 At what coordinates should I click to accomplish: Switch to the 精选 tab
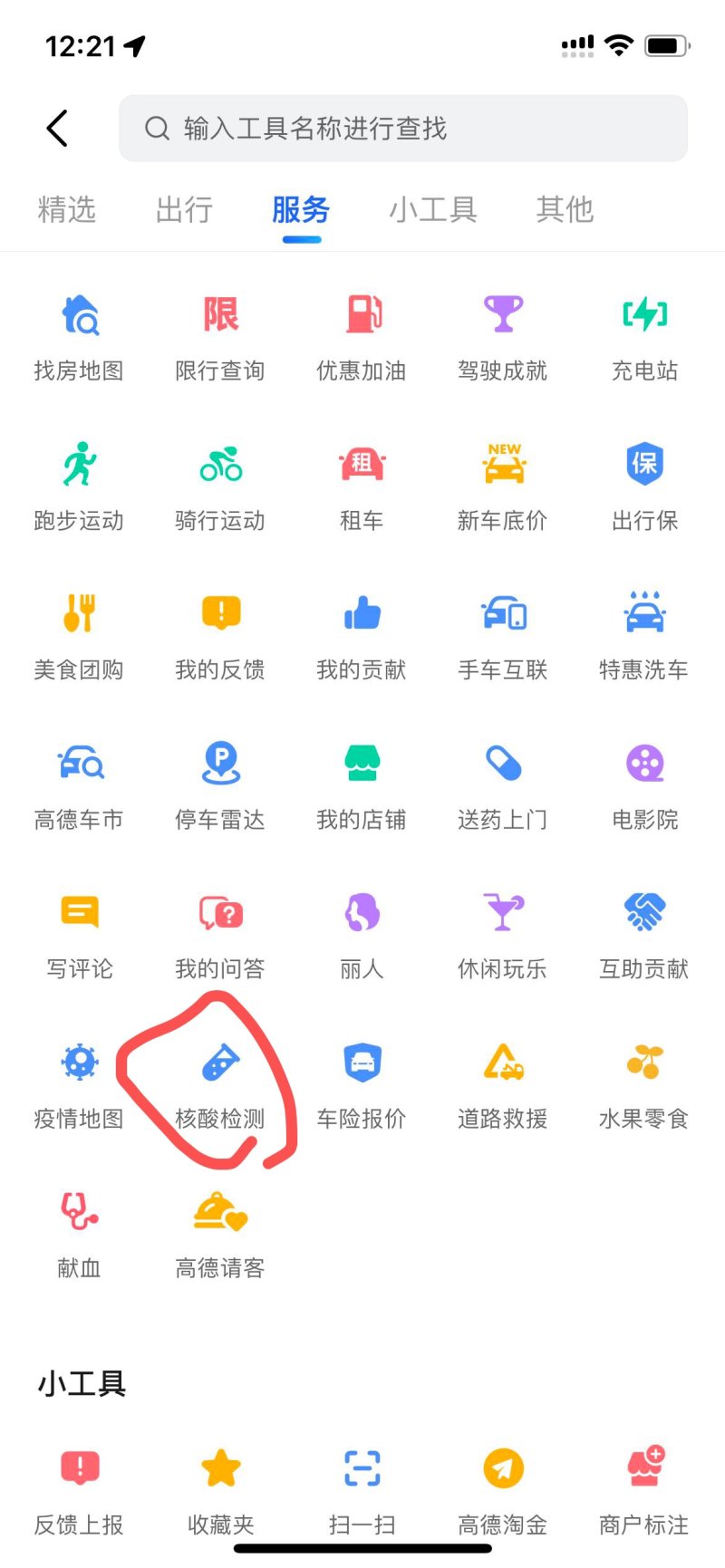click(x=66, y=209)
